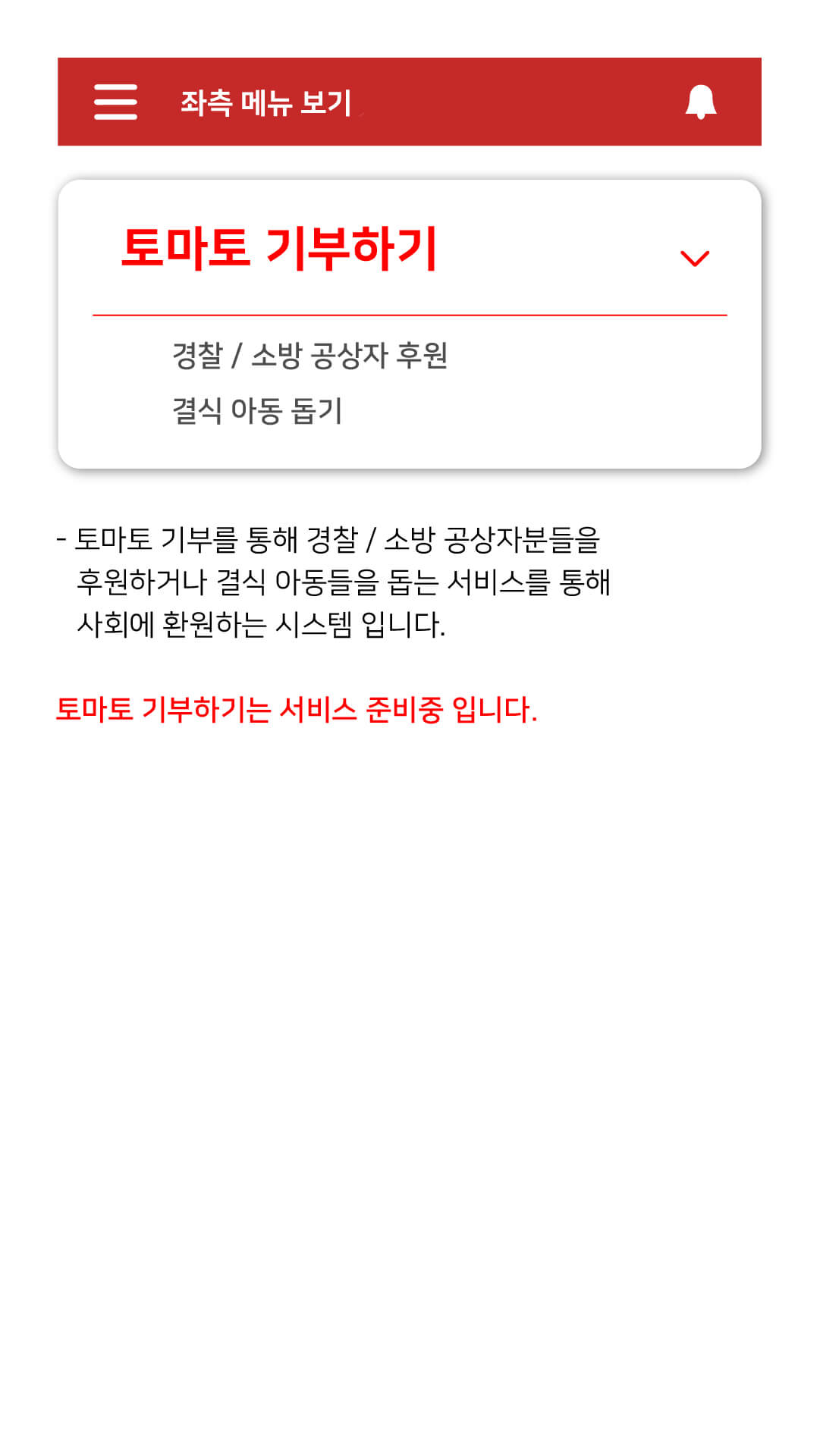This screenshot has width=820, height=1456.
Task: Open the left menu hamburger button
Action: click(x=115, y=102)
